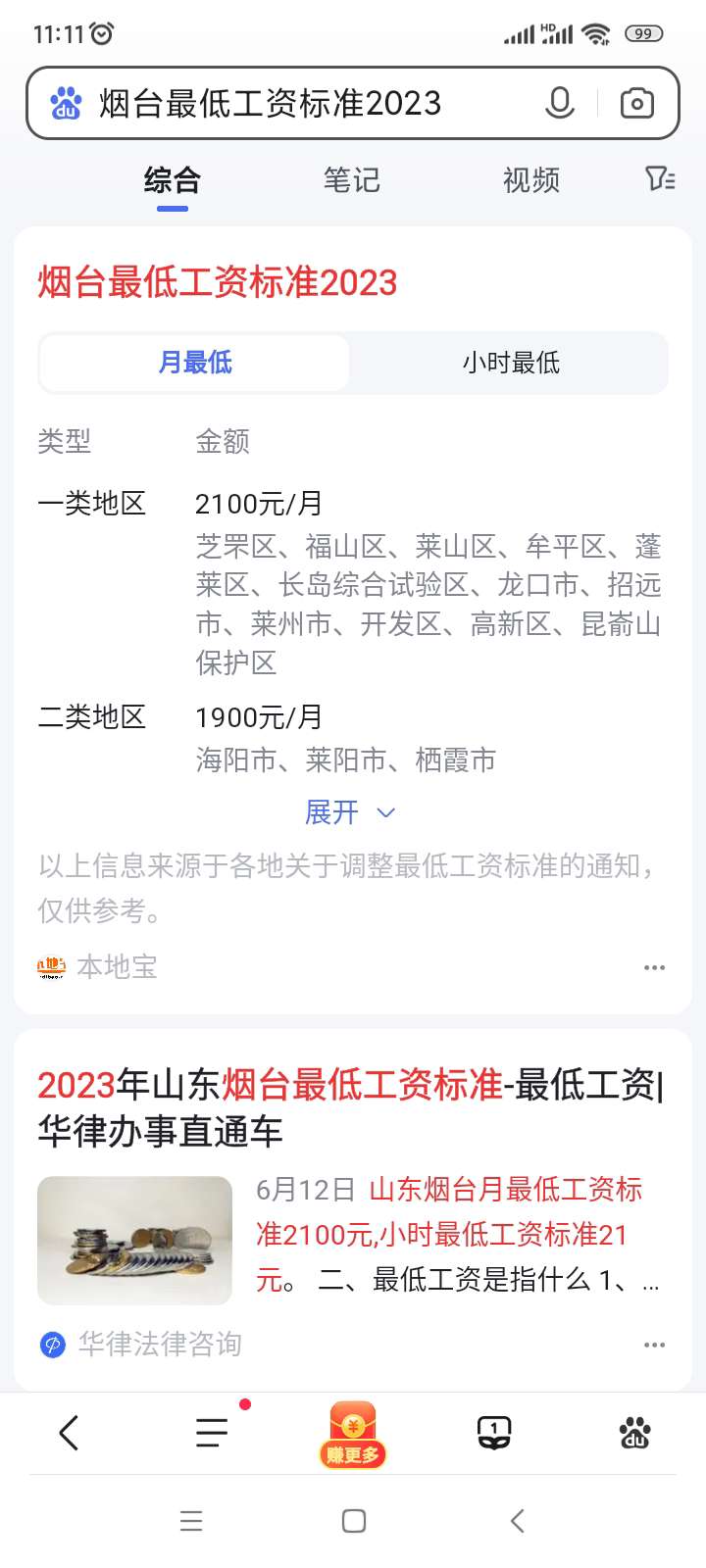Tap the system home button
Screen dimensions: 706x1568
(x=353, y=1521)
